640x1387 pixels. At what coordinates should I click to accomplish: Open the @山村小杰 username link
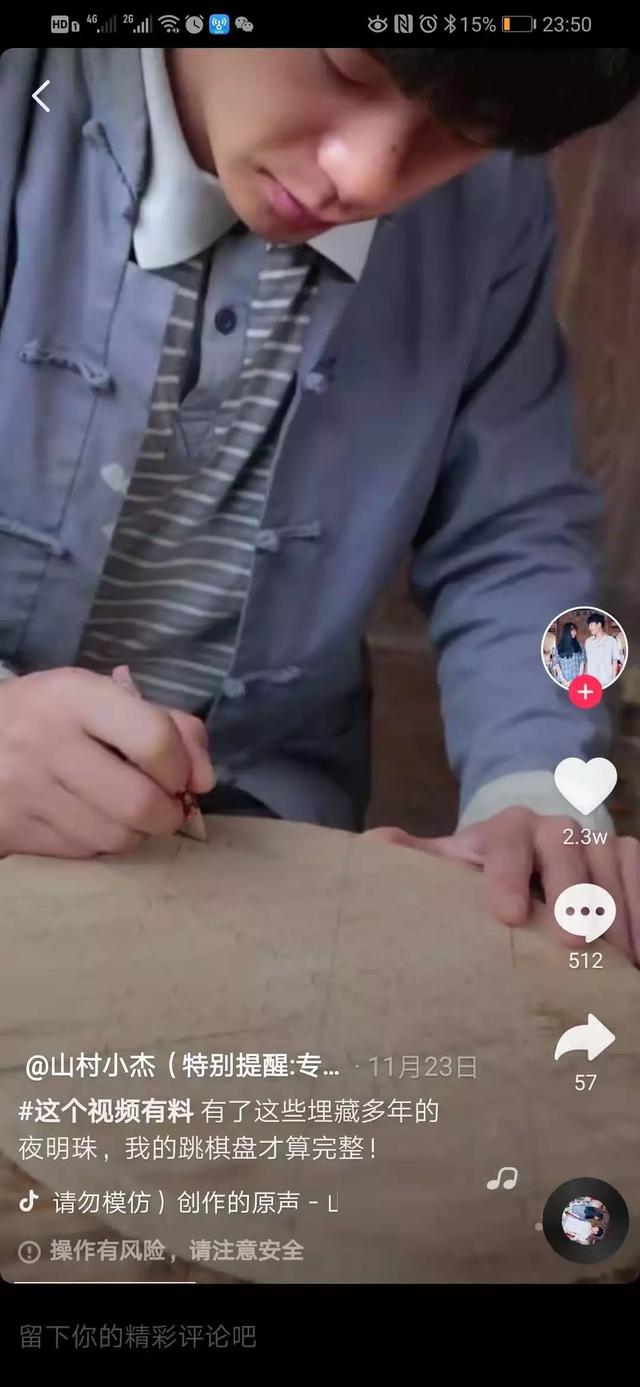[x=90, y=1066]
